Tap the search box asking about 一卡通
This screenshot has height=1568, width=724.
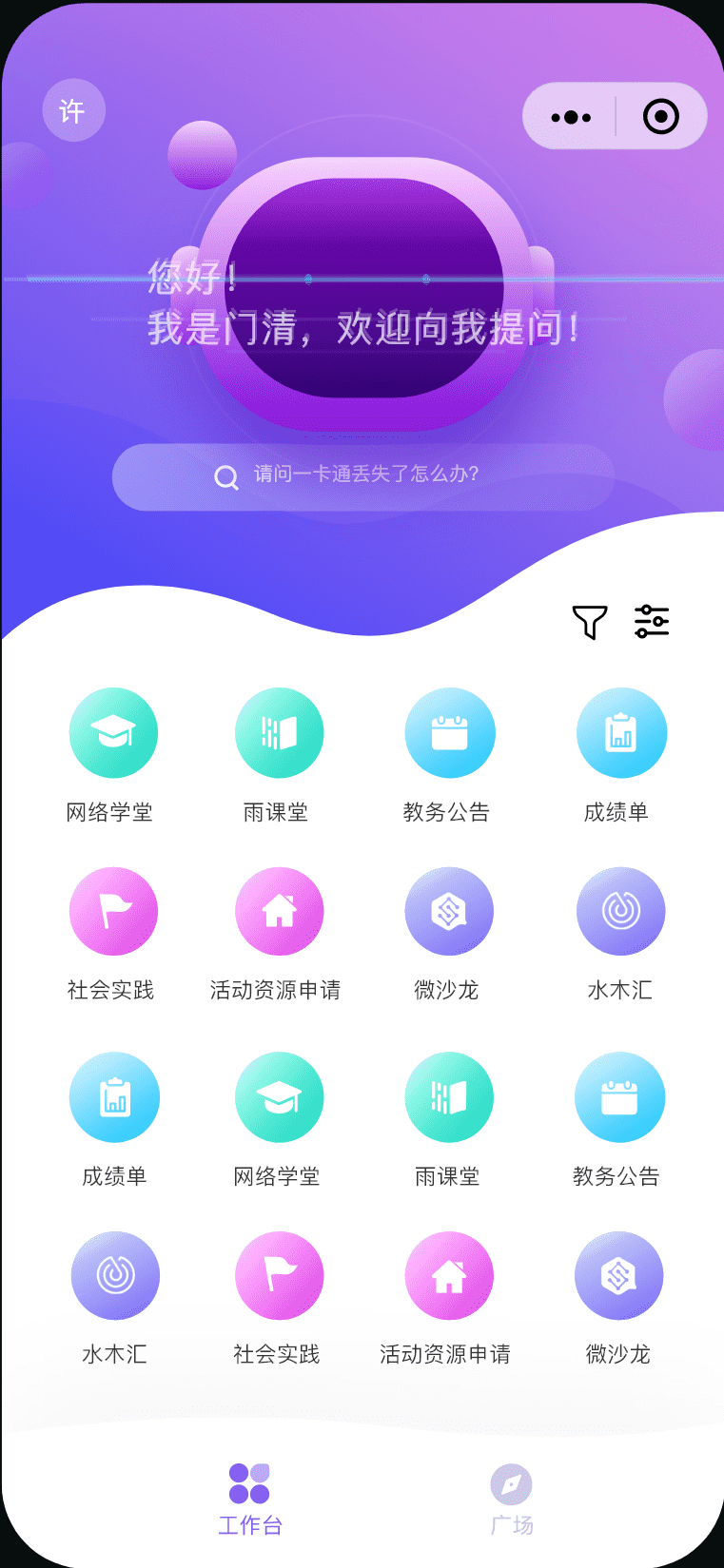[x=363, y=476]
